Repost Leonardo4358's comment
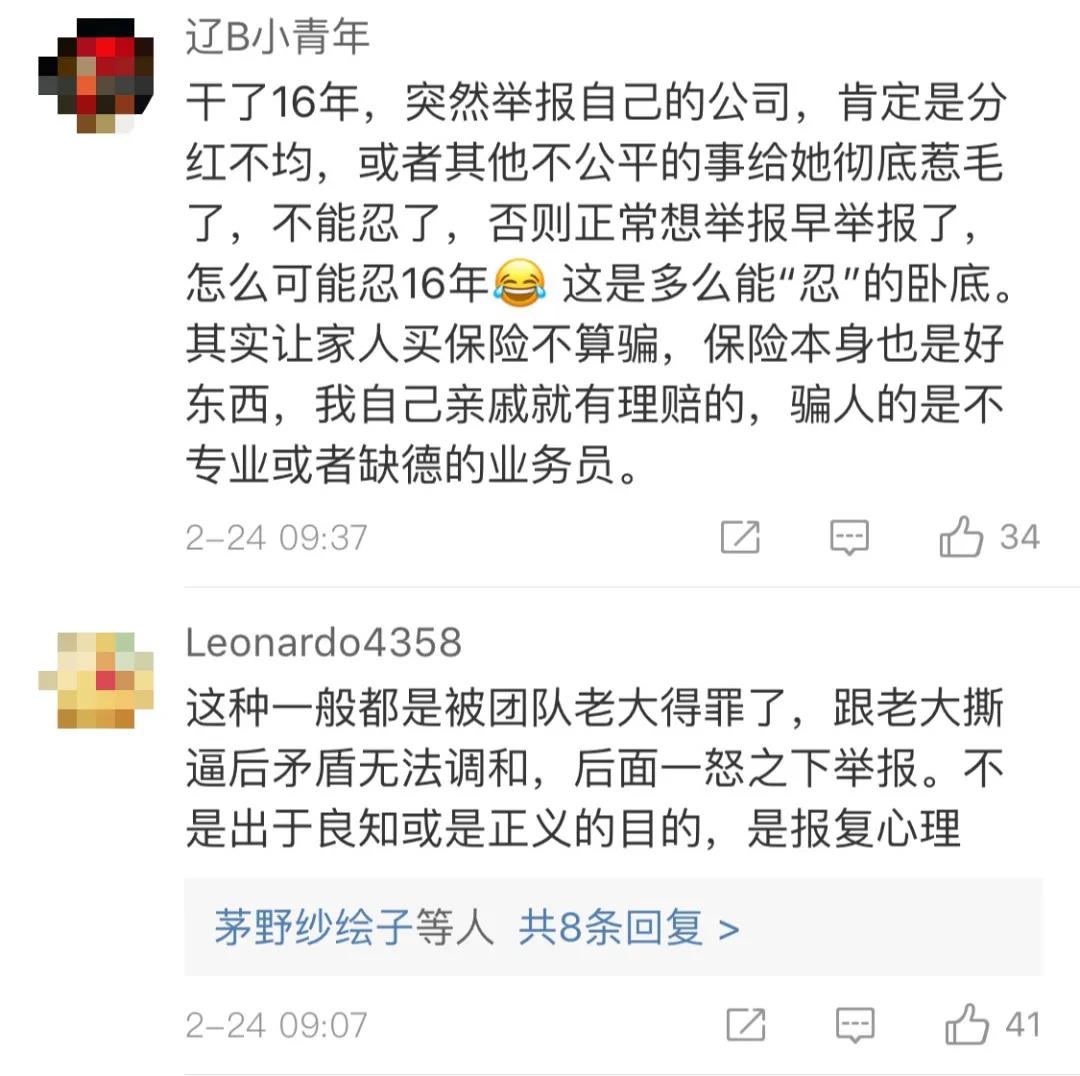Image resolution: width=1080 pixels, height=1076 pixels. 746,1025
